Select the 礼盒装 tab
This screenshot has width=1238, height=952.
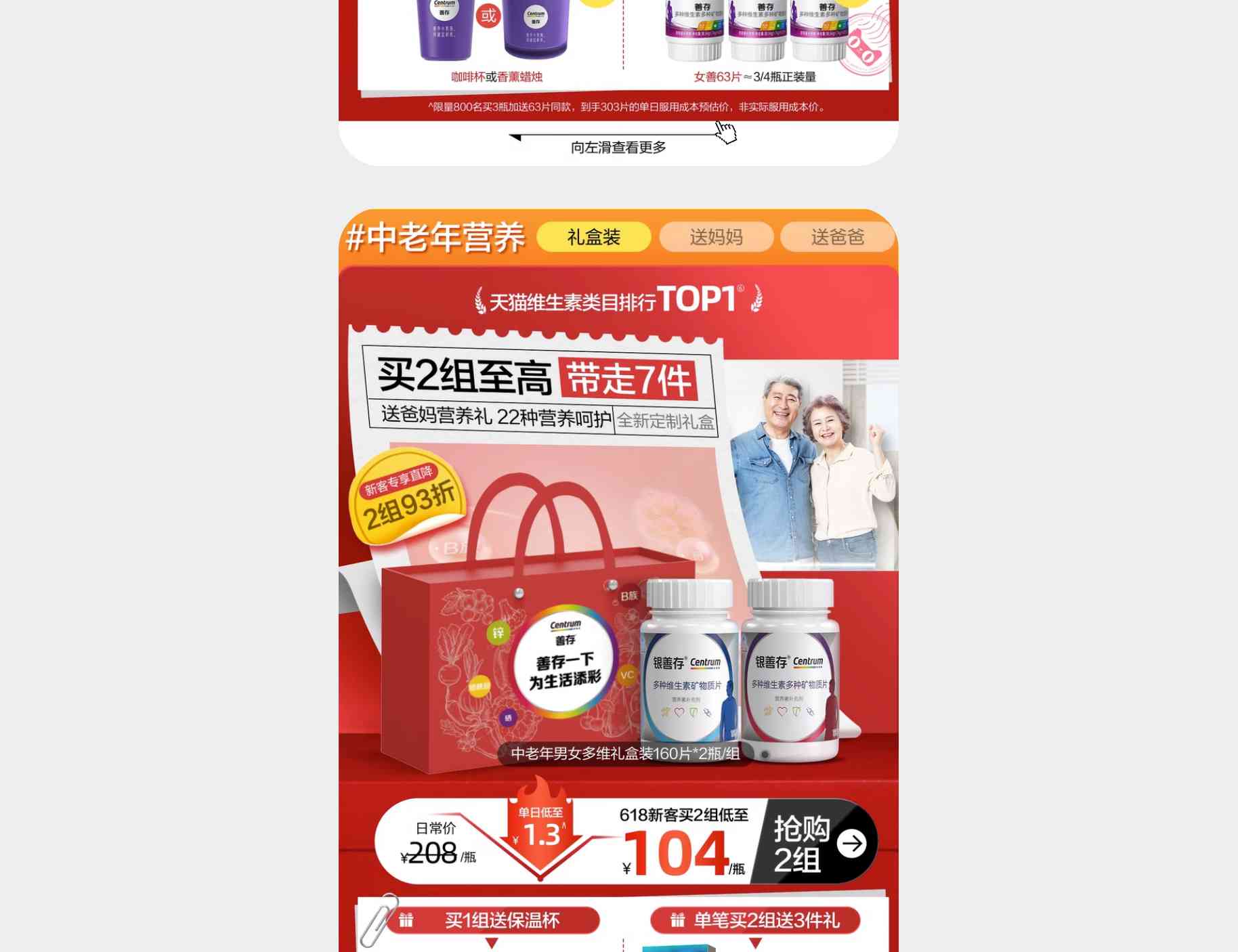point(593,237)
